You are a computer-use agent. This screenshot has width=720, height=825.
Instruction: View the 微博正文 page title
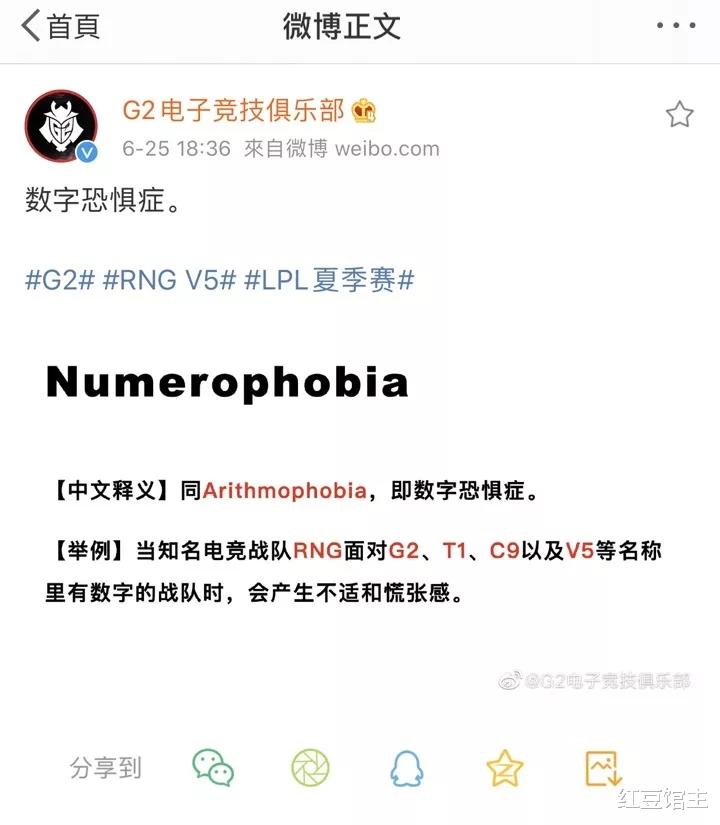[x=340, y=27]
